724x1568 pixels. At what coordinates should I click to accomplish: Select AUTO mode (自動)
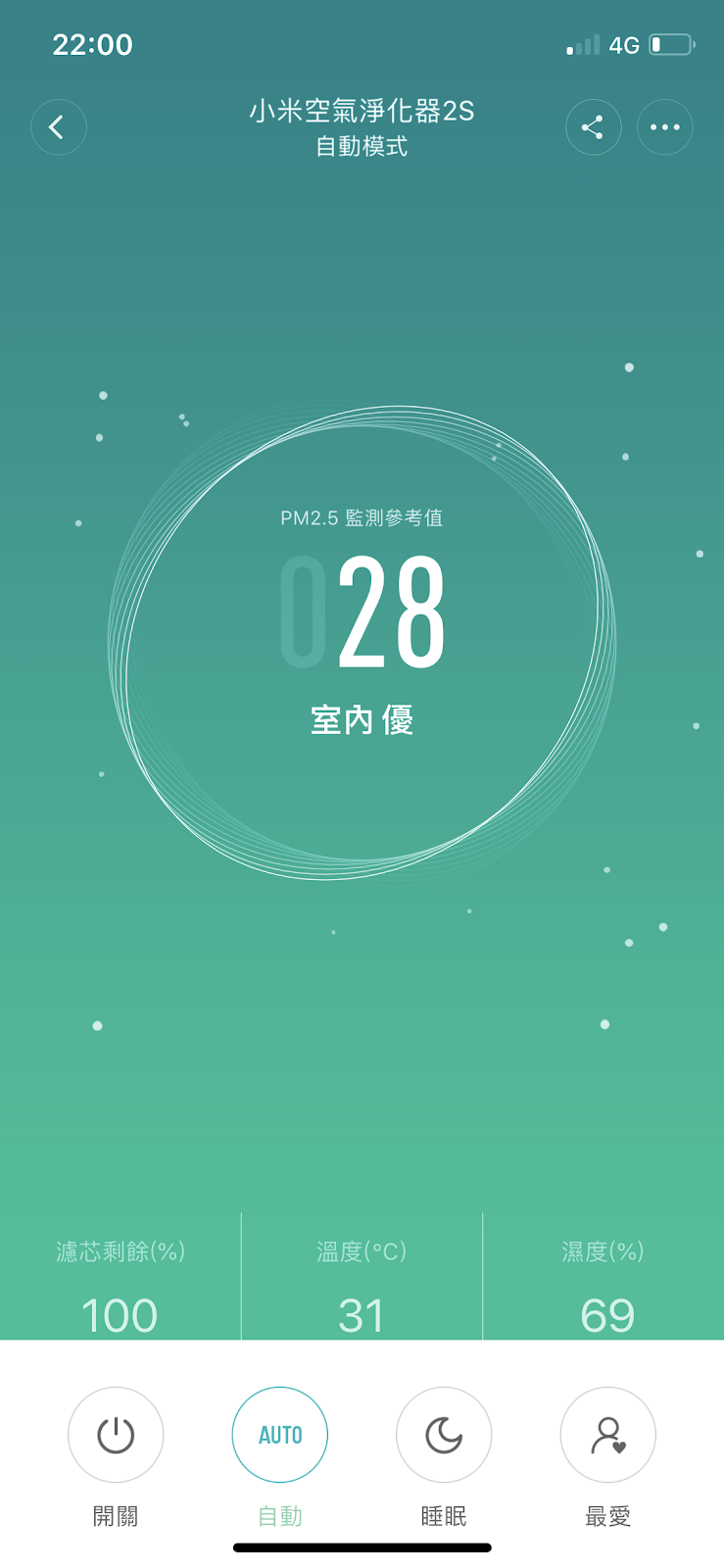pos(280,1435)
